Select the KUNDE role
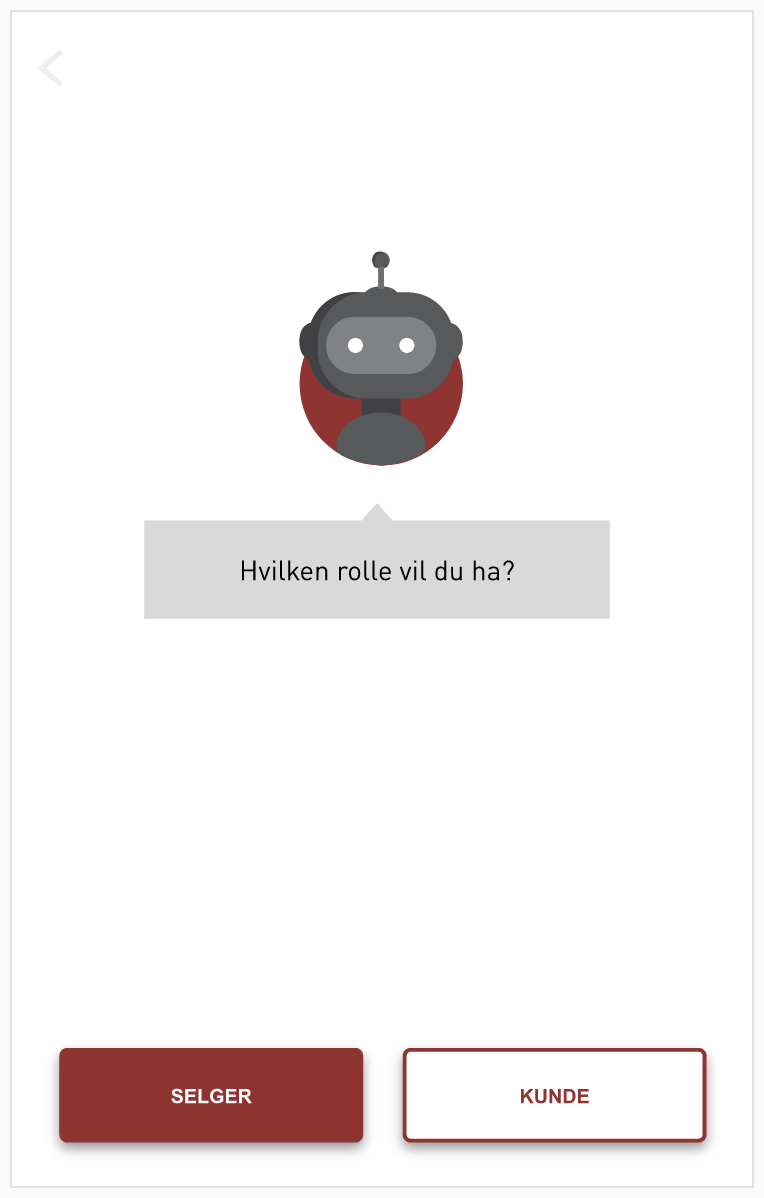This screenshot has height=1198, width=764. coord(554,1095)
